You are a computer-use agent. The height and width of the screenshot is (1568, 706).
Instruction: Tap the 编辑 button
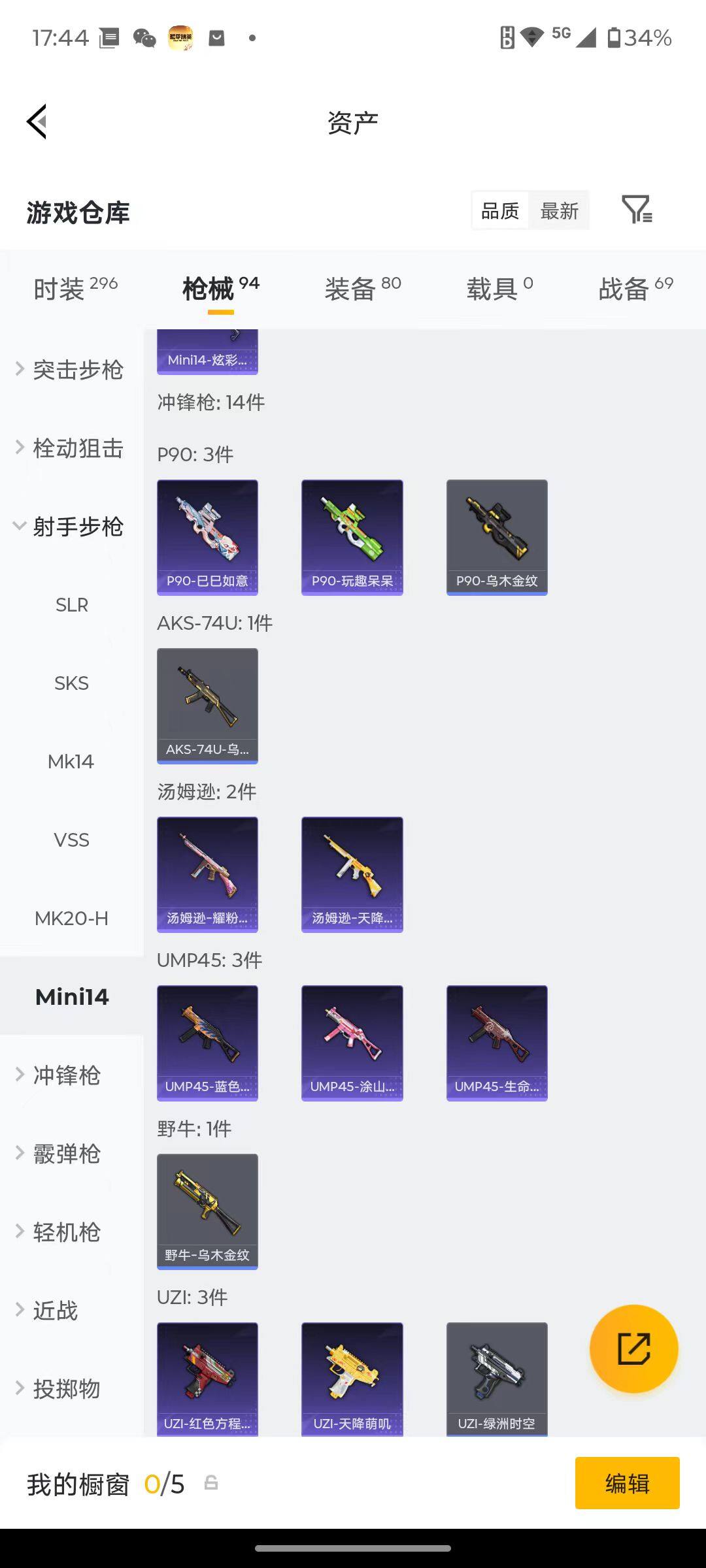[627, 1484]
